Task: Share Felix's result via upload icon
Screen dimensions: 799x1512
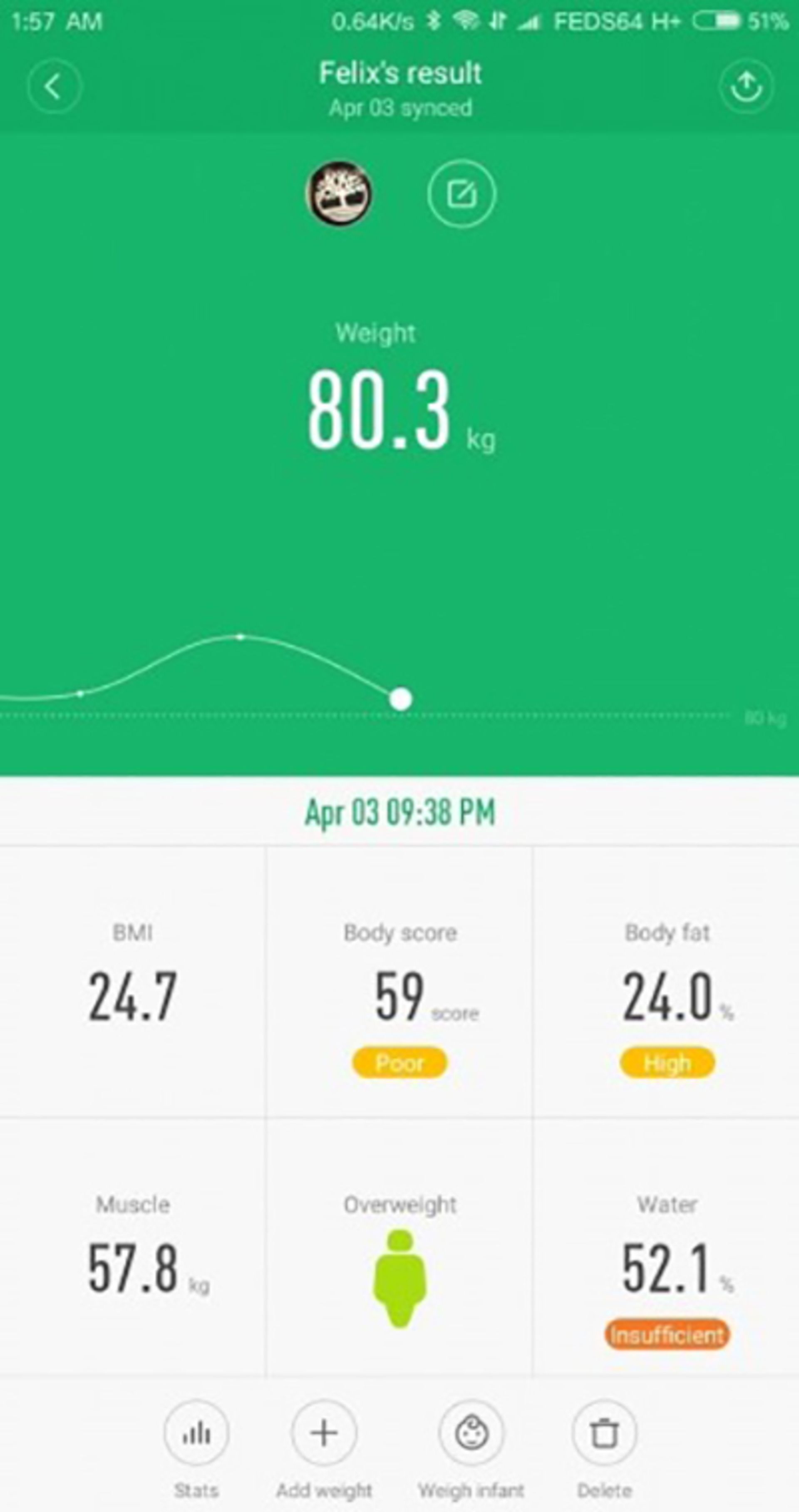Action: [x=746, y=87]
